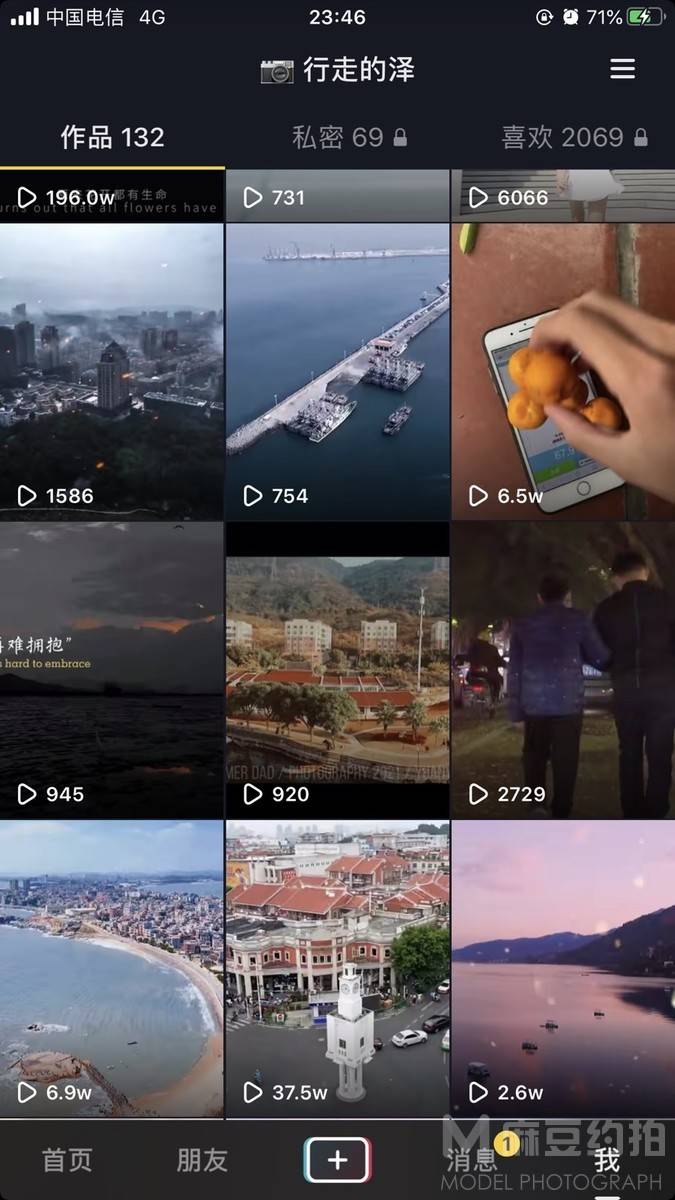Open the dark sea video with 945 plays

click(112, 668)
